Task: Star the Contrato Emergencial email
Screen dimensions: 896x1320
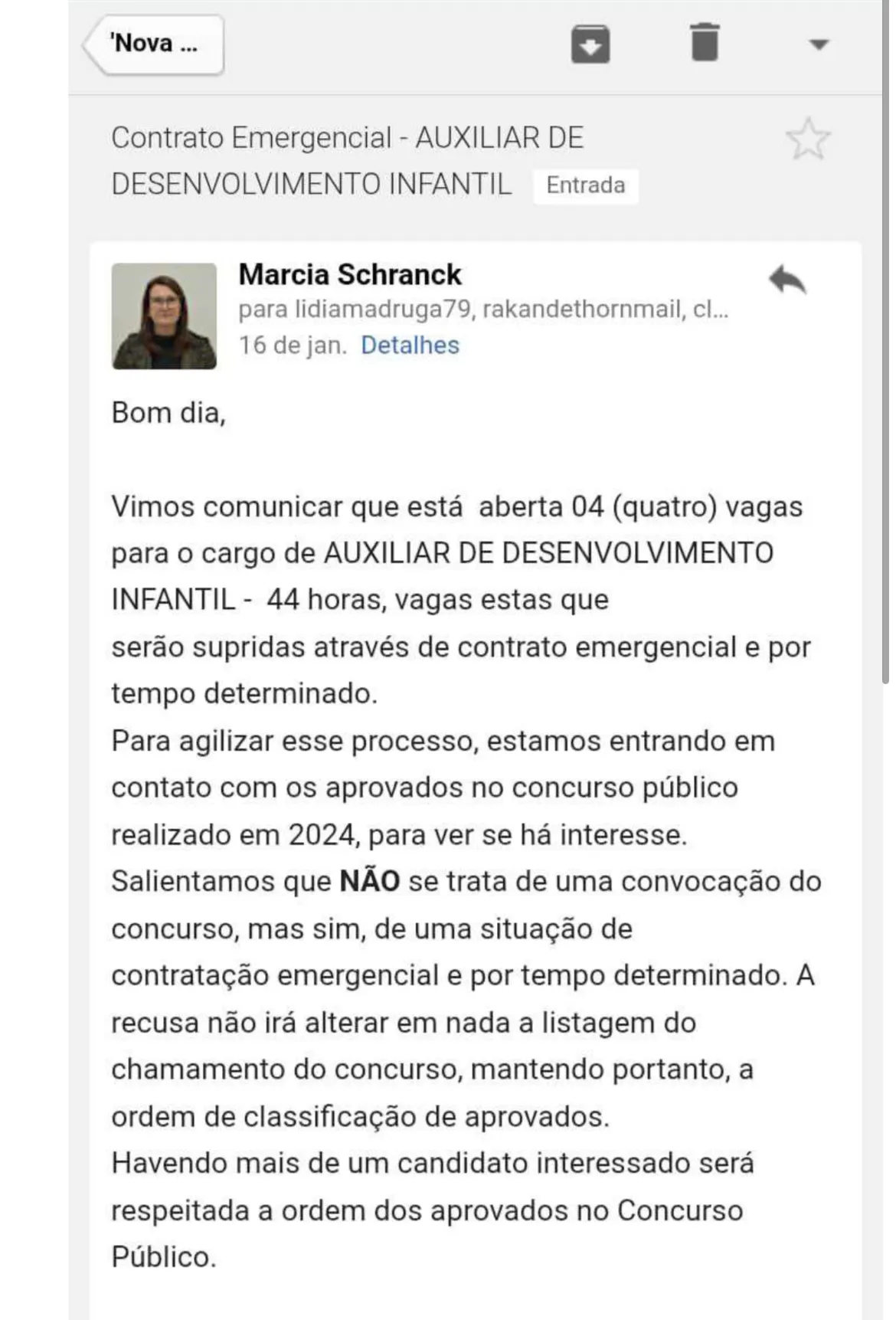Action: tap(808, 139)
